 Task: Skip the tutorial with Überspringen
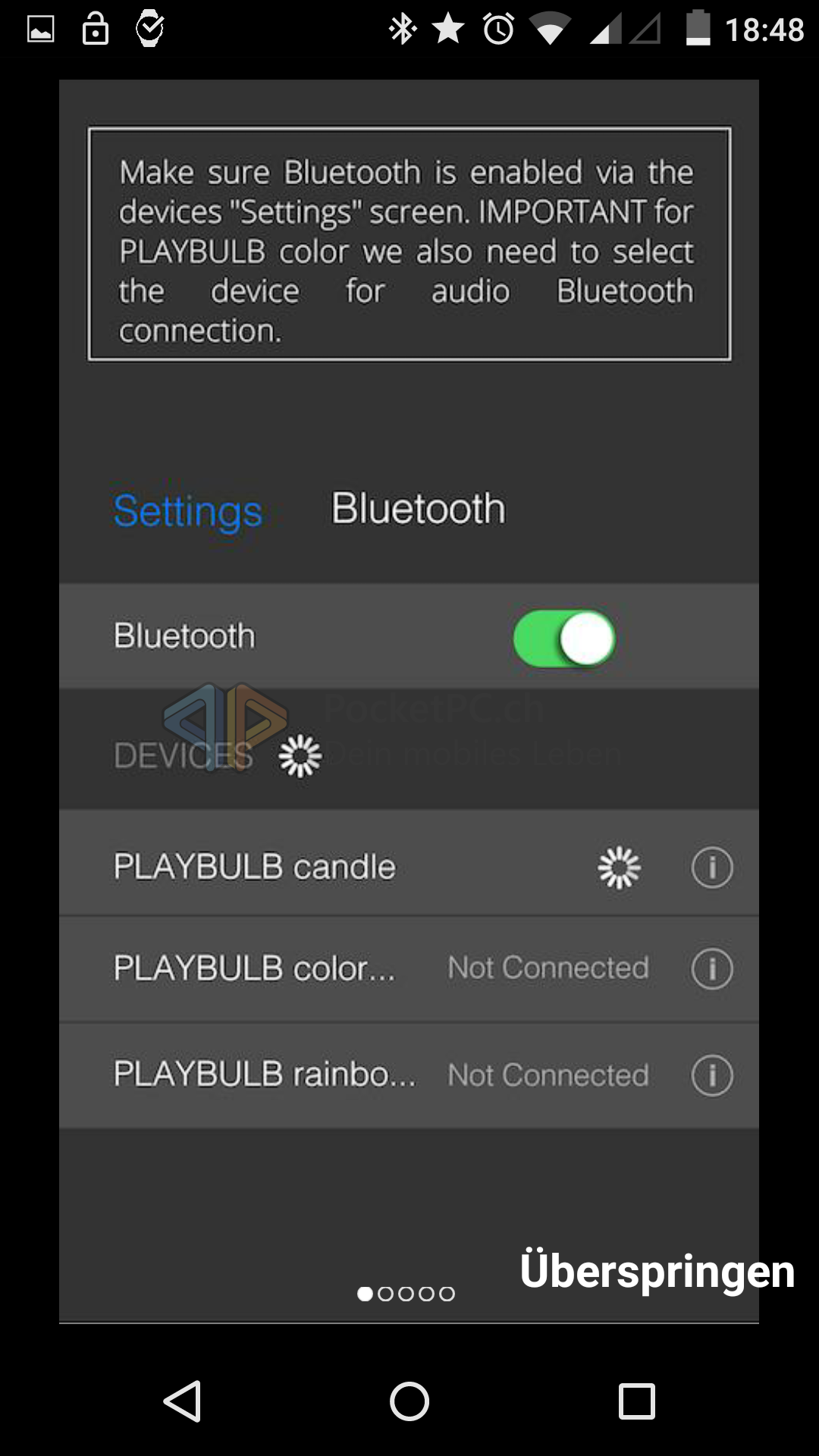657,1271
